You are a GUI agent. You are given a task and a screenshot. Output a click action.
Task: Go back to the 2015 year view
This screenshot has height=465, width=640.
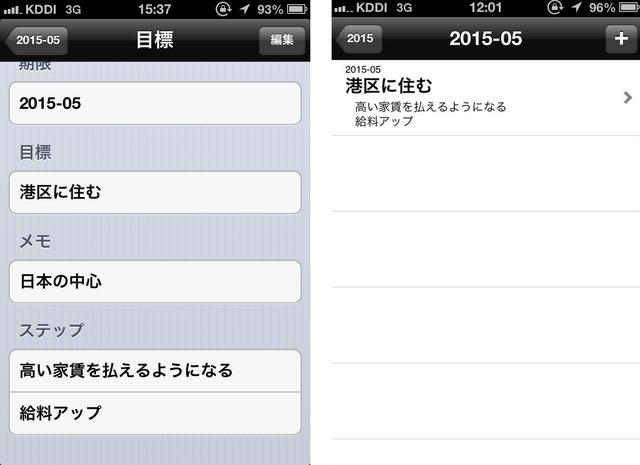[x=360, y=41]
